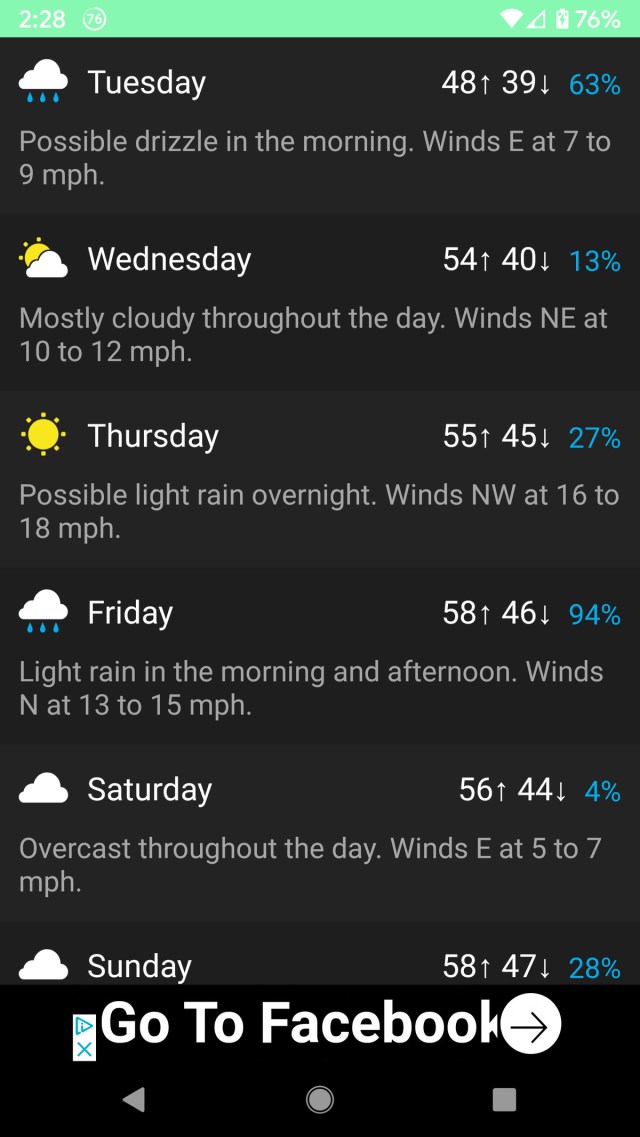Viewport: 640px width, 1137px height.
Task: Select the Friday forecast row
Action: pos(320,656)
